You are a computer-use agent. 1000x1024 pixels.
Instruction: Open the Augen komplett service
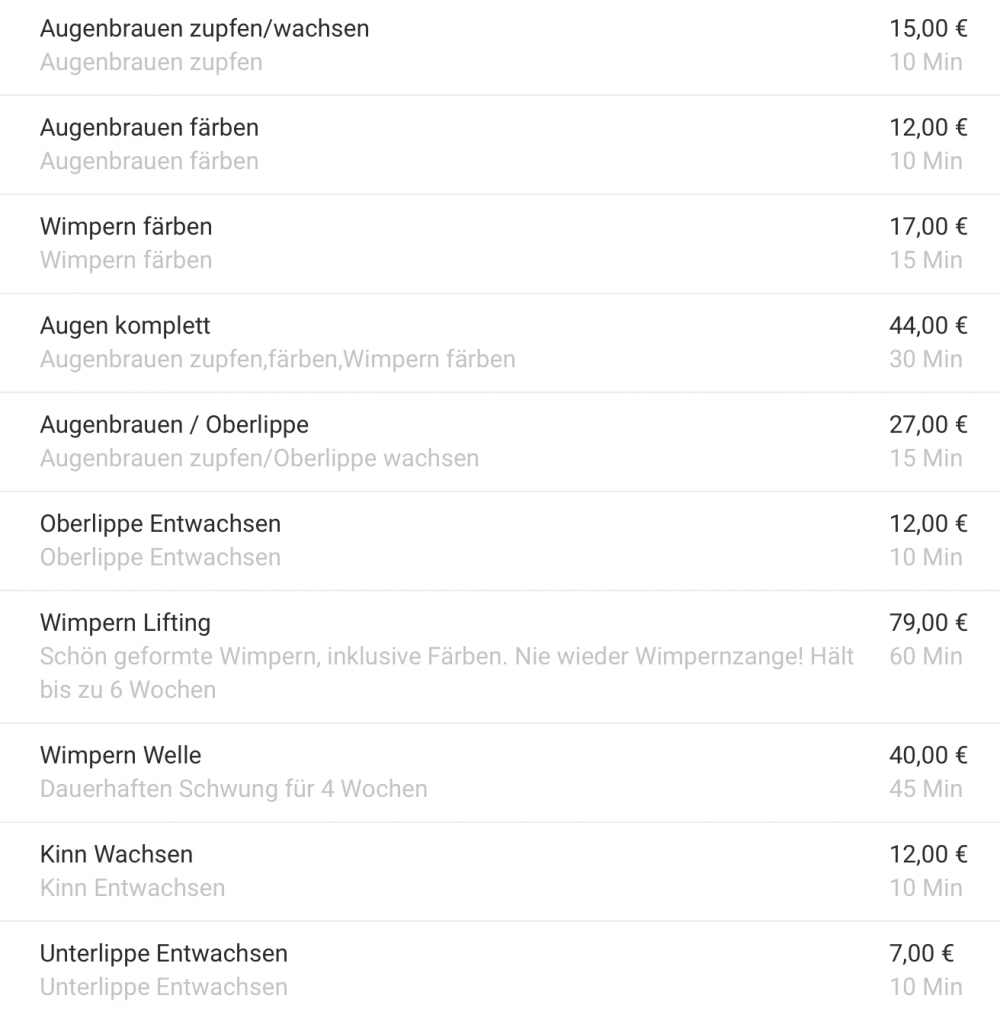tap(125, 326)
